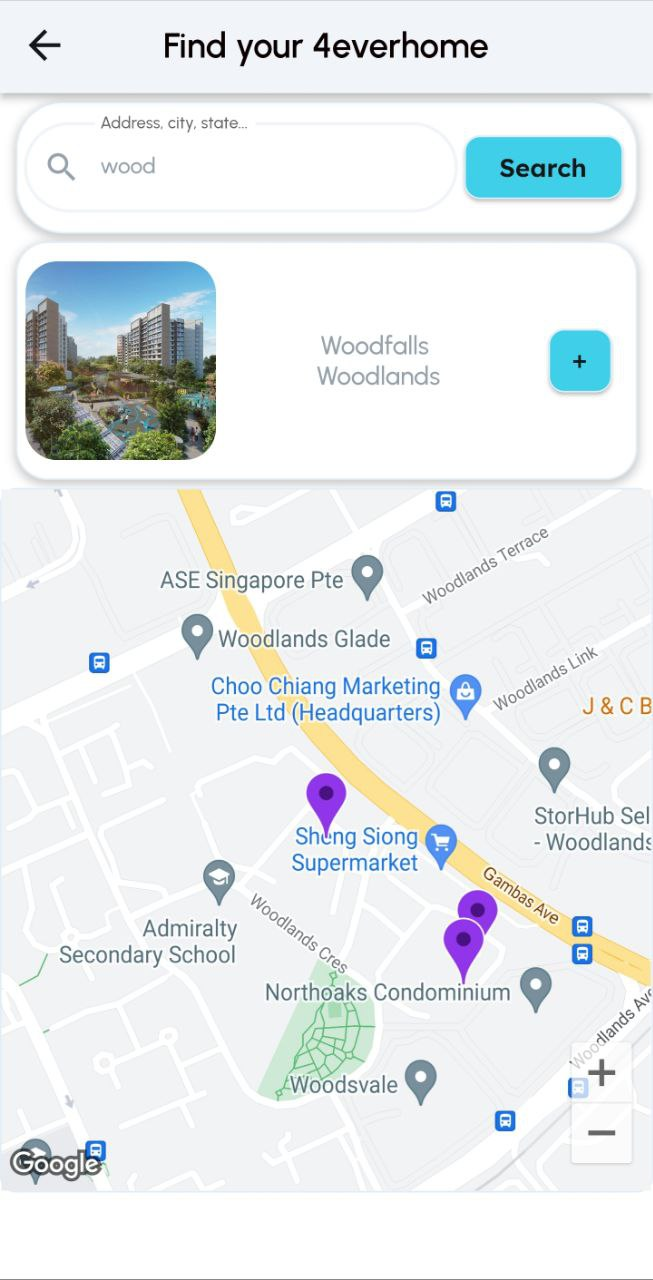
Task: Open the Woodfalls Woodlands property image
Action: 120,361
